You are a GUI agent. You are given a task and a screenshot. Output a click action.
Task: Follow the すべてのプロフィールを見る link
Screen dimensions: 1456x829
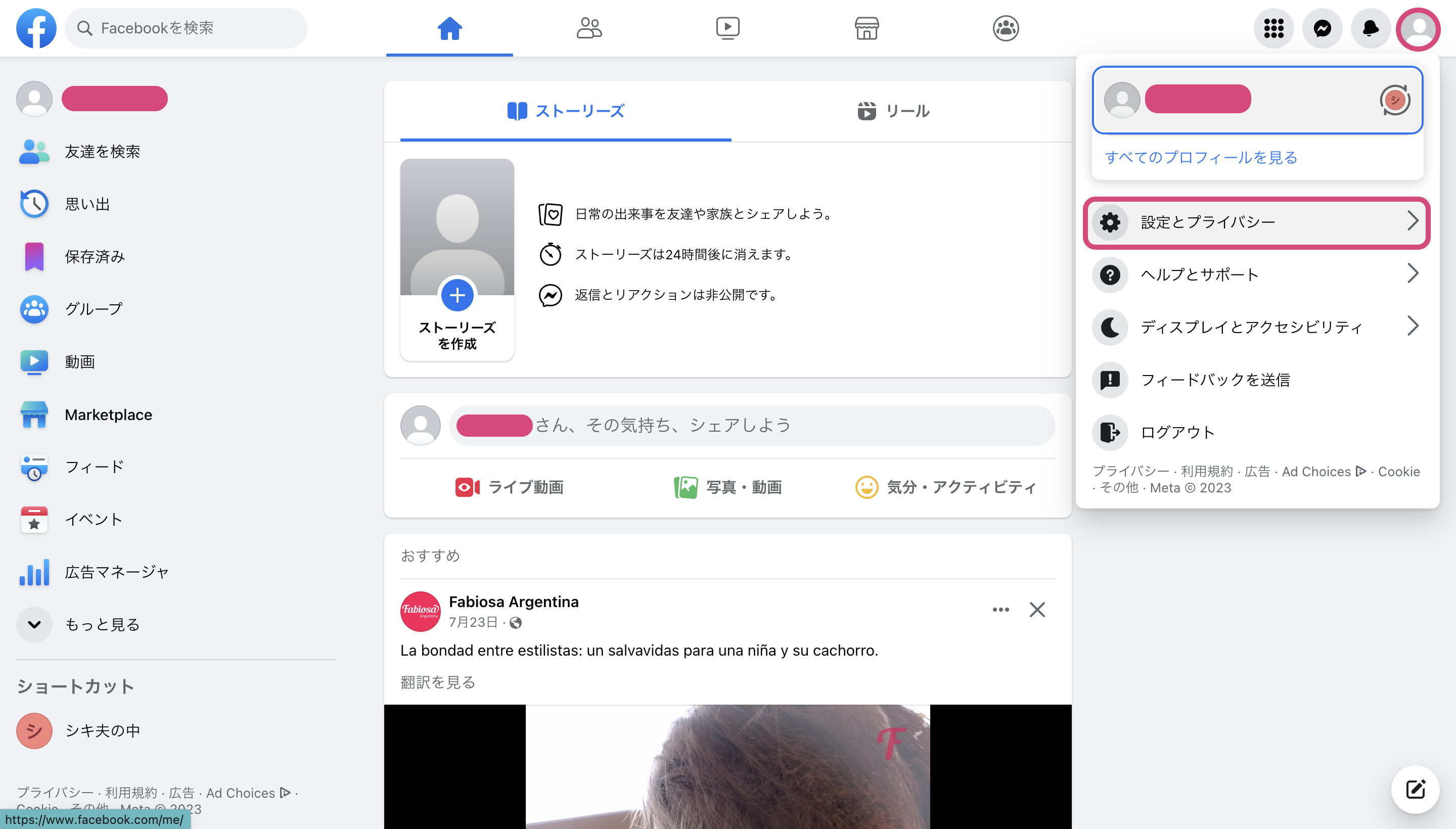pos(1200,158)
